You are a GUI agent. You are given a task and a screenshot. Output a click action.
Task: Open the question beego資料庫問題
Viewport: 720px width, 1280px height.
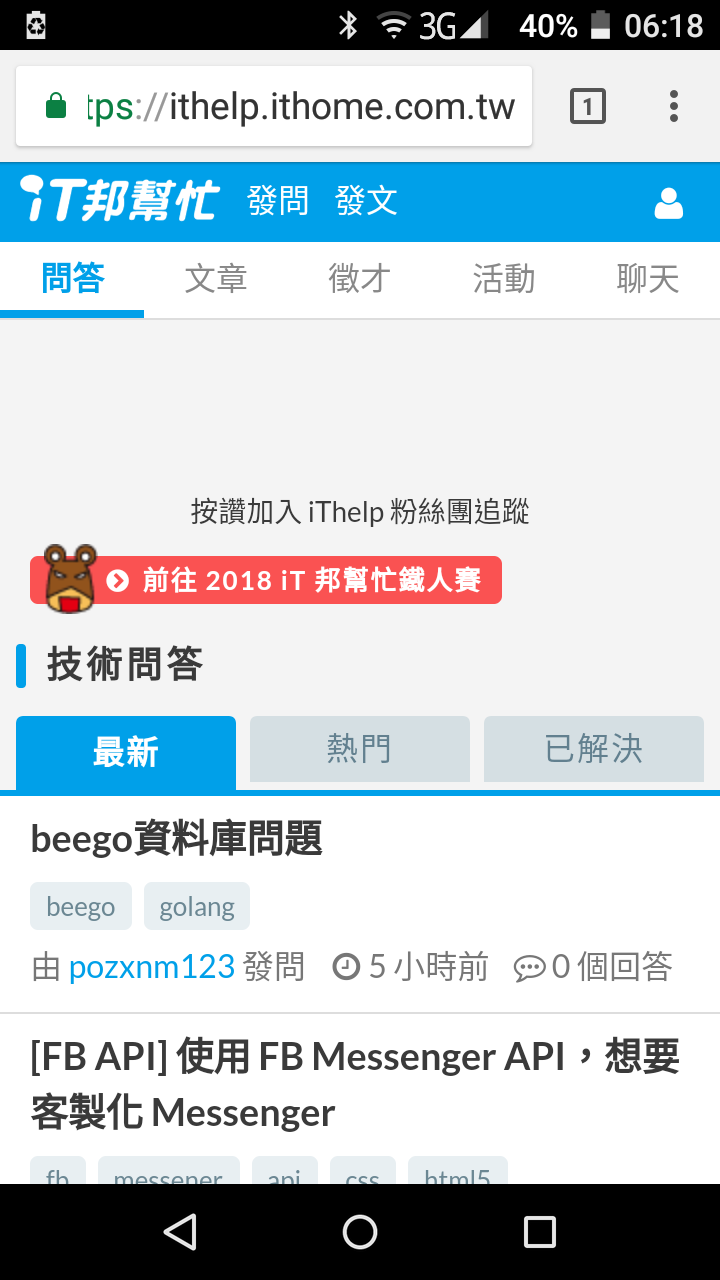coord(177,839)
